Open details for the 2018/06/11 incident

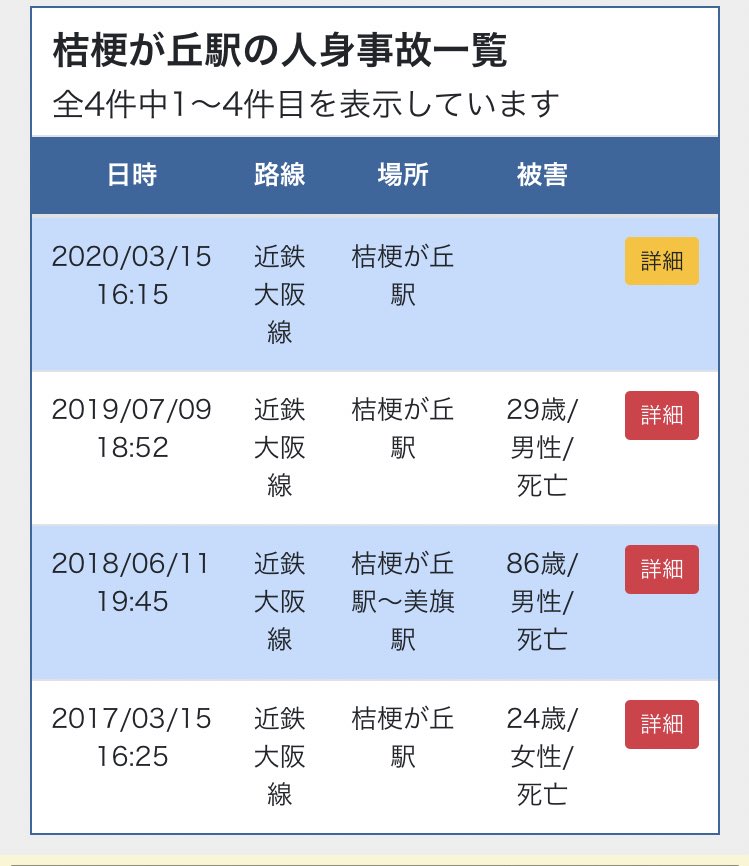point(661,569)
